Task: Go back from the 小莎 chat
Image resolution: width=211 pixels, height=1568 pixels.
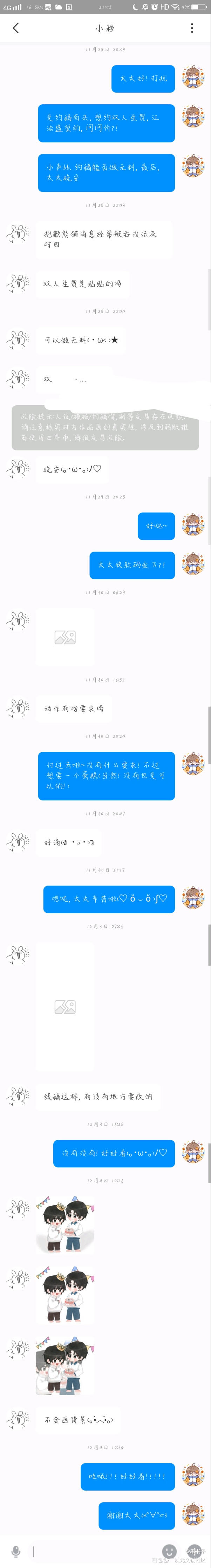Action: [x=16, y=28]
